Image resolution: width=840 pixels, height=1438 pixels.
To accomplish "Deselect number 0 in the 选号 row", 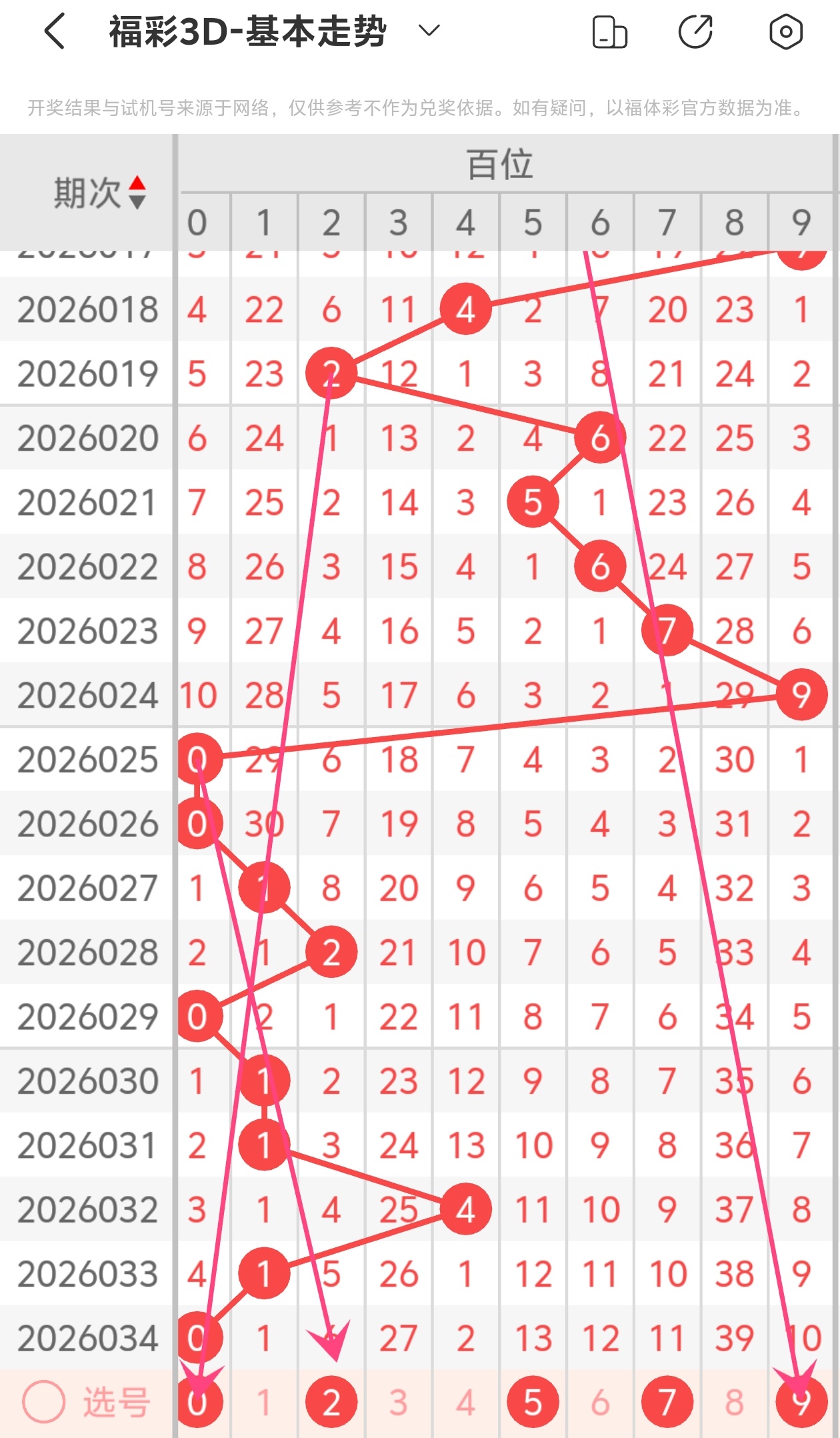I will tap(197, 1402).
